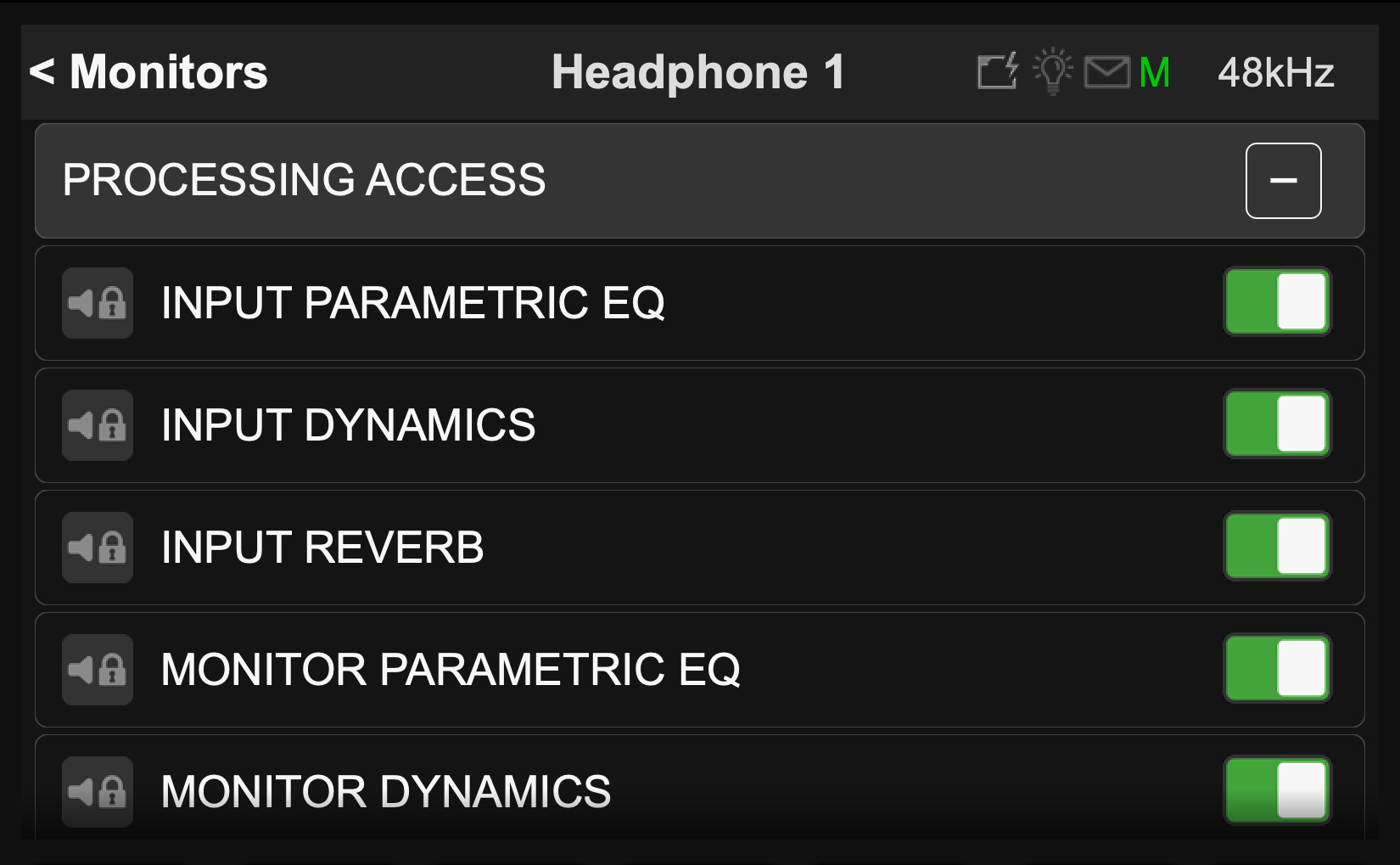Tap lock icon beside Input Parametric EQ

click(98, 303)
